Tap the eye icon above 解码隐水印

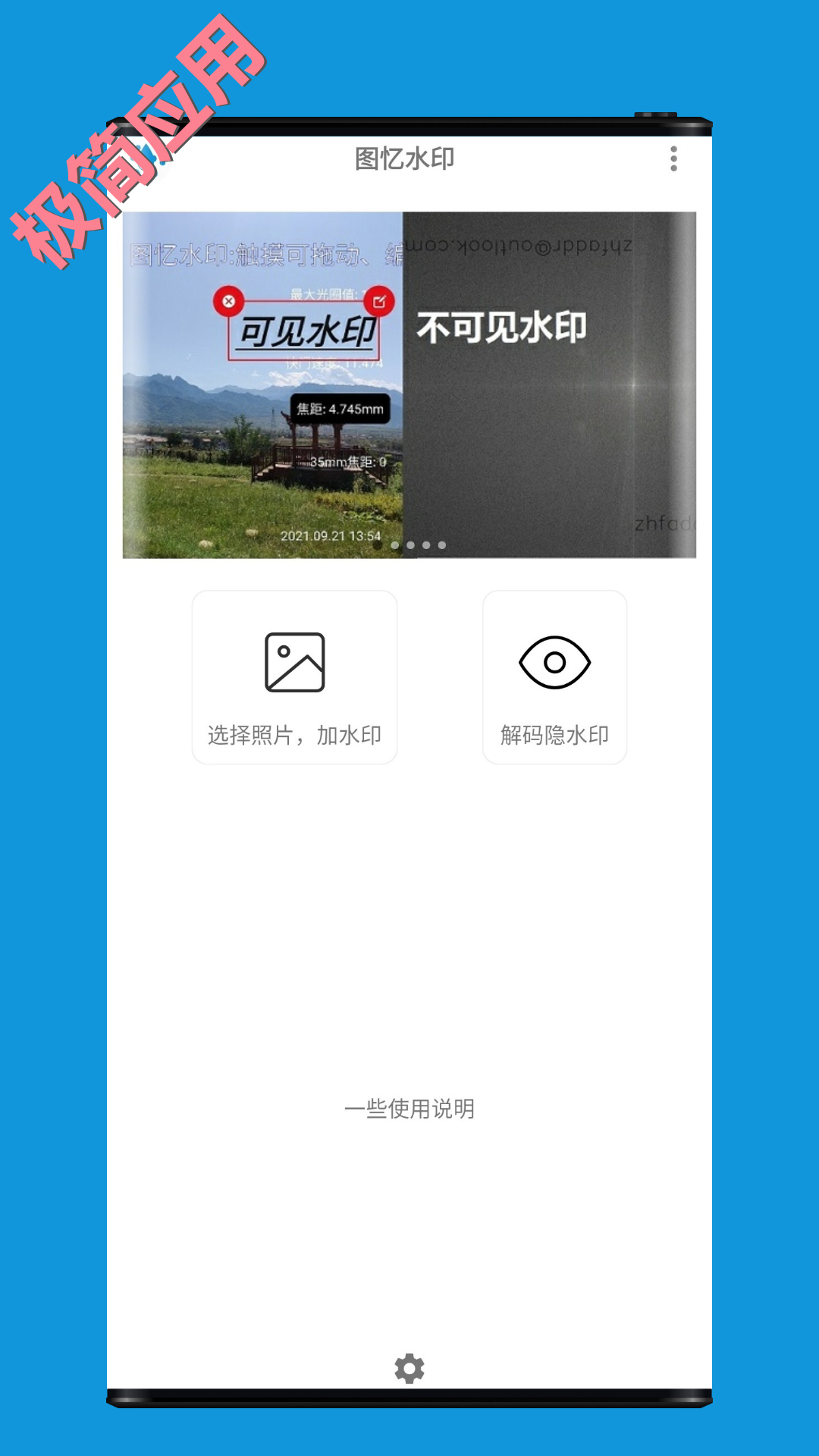point(554,663)
